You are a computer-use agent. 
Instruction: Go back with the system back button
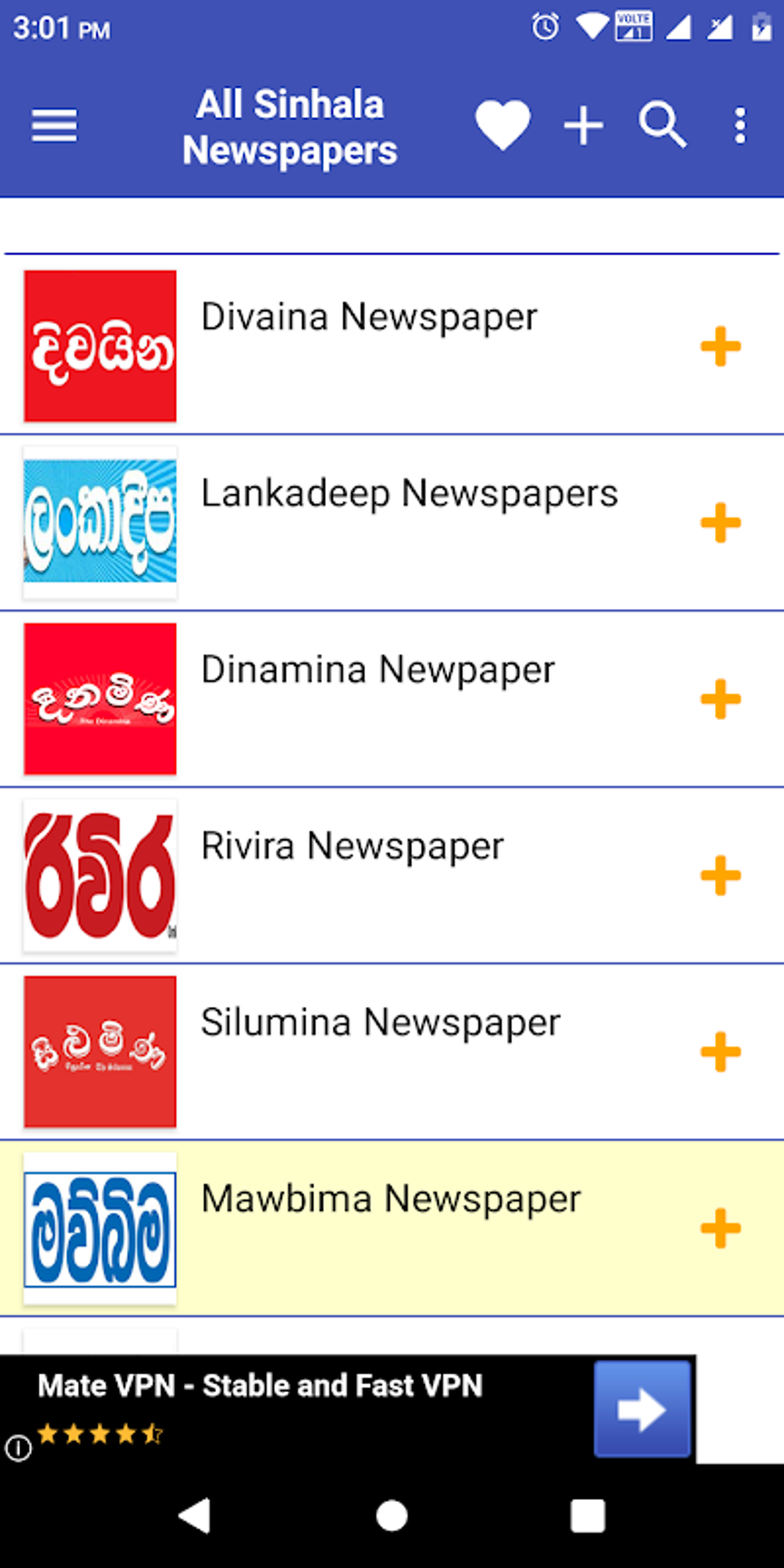[x=195, y=1517]
